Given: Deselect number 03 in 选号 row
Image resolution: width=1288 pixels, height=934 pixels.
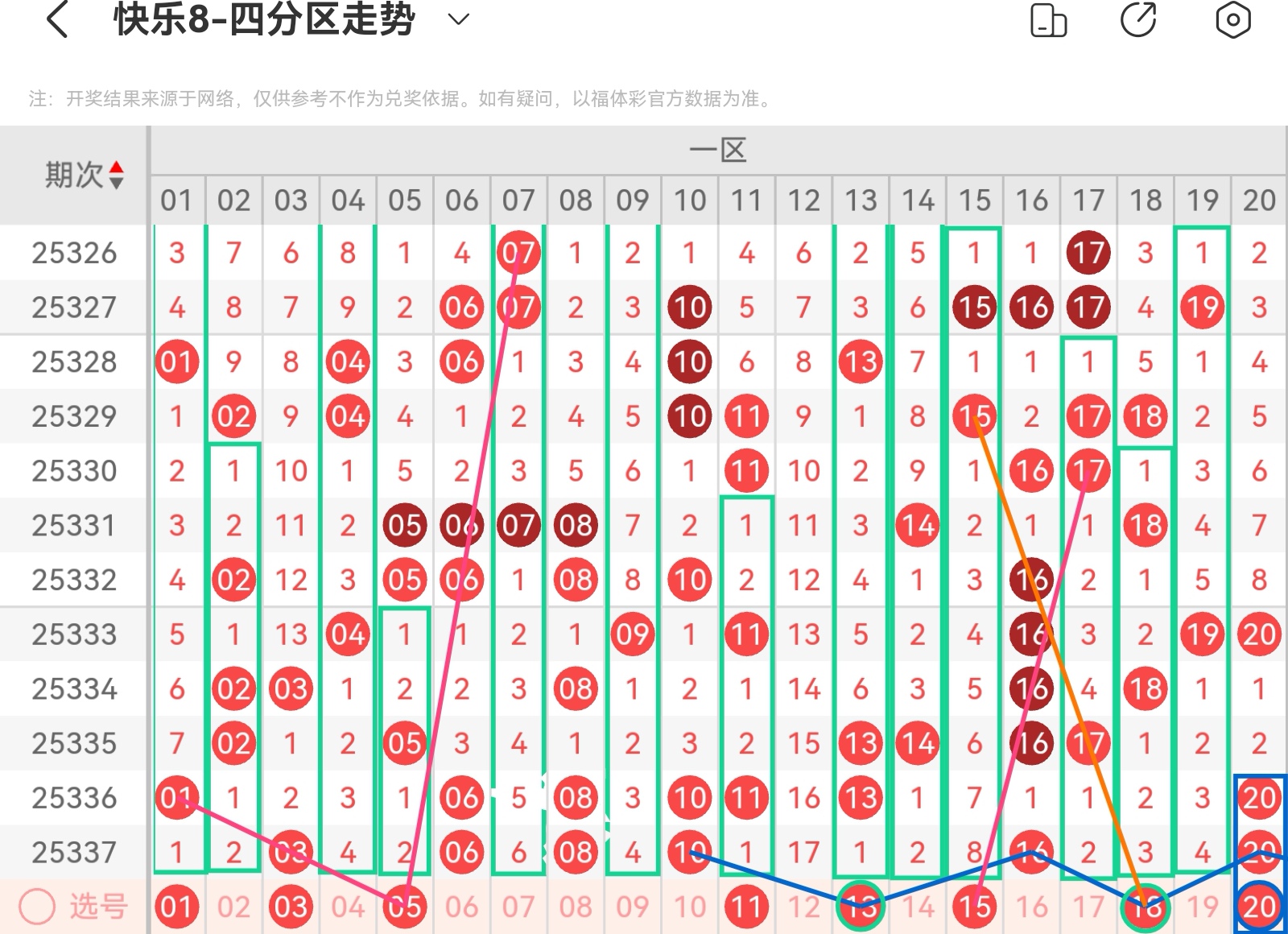Looking at the screenshot, I should 291,907.
